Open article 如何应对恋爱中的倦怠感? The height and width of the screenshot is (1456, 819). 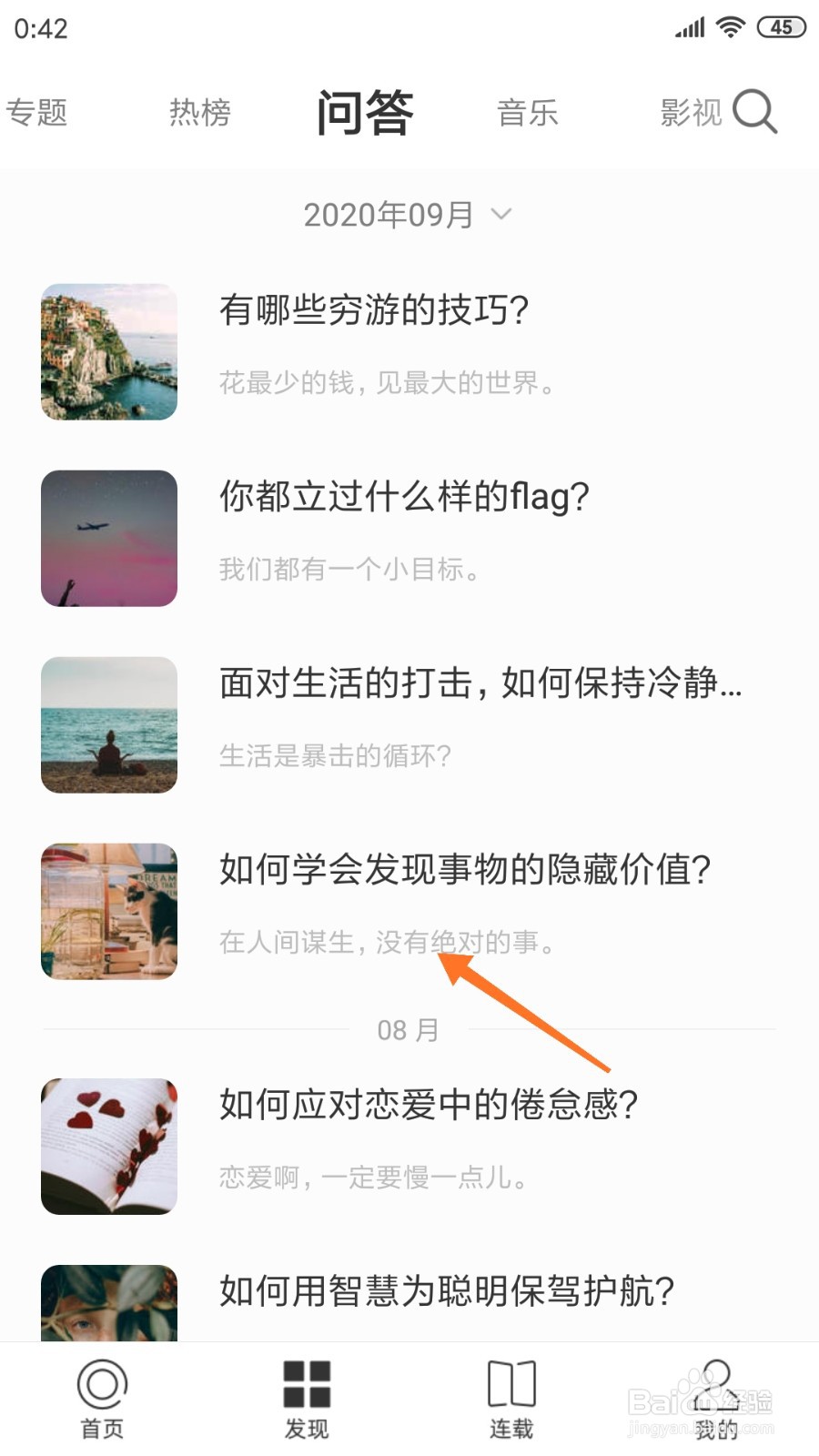[428, 1105]
